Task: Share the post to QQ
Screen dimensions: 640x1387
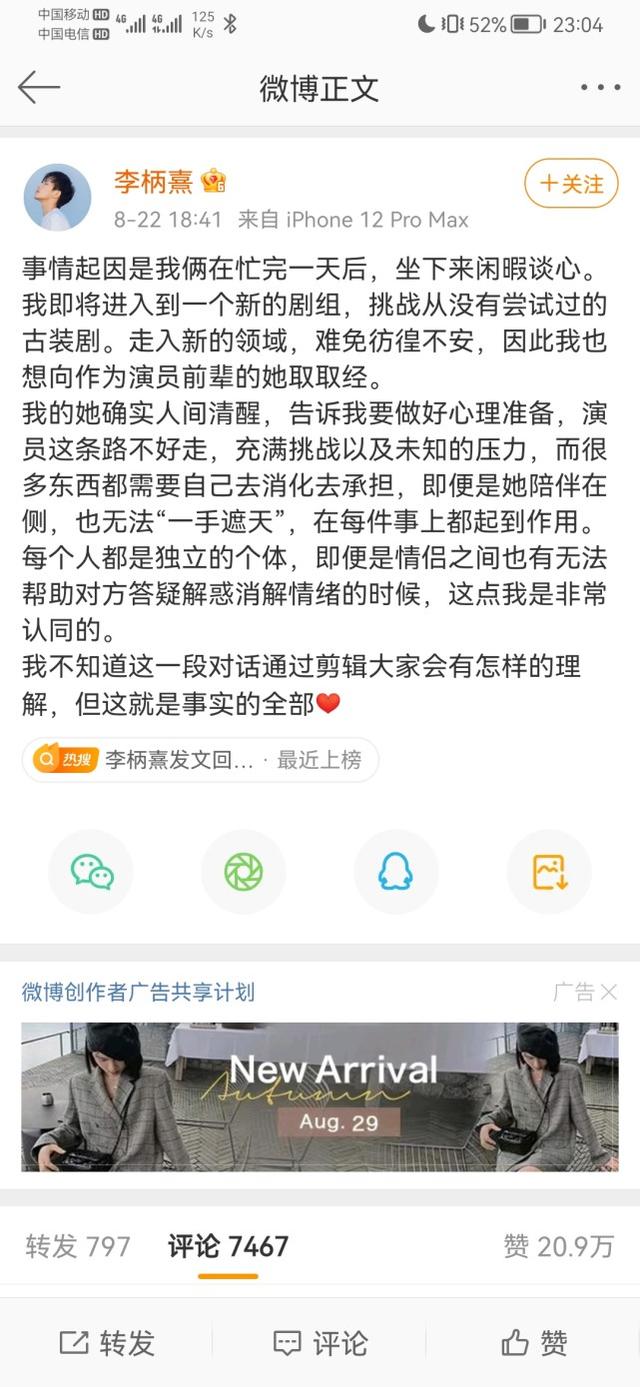Action: pos(396,872)
